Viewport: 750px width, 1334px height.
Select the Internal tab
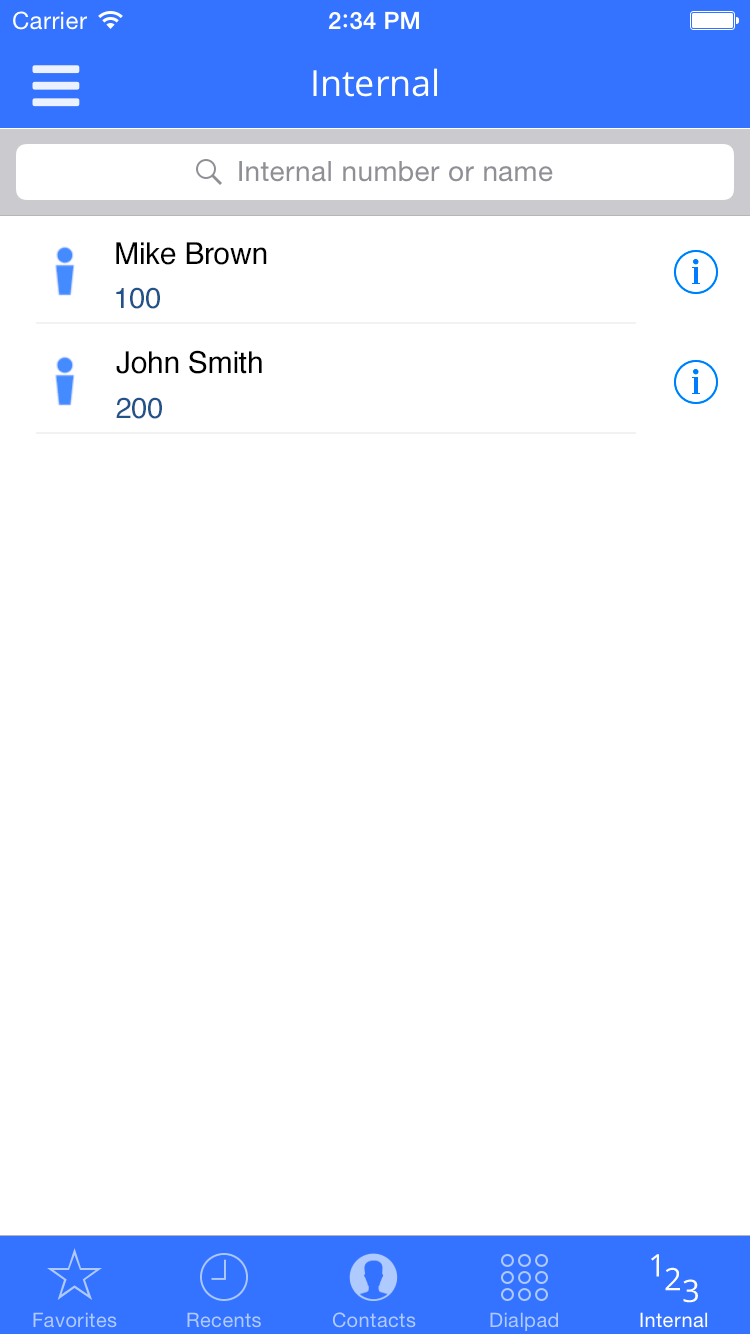674,1288
